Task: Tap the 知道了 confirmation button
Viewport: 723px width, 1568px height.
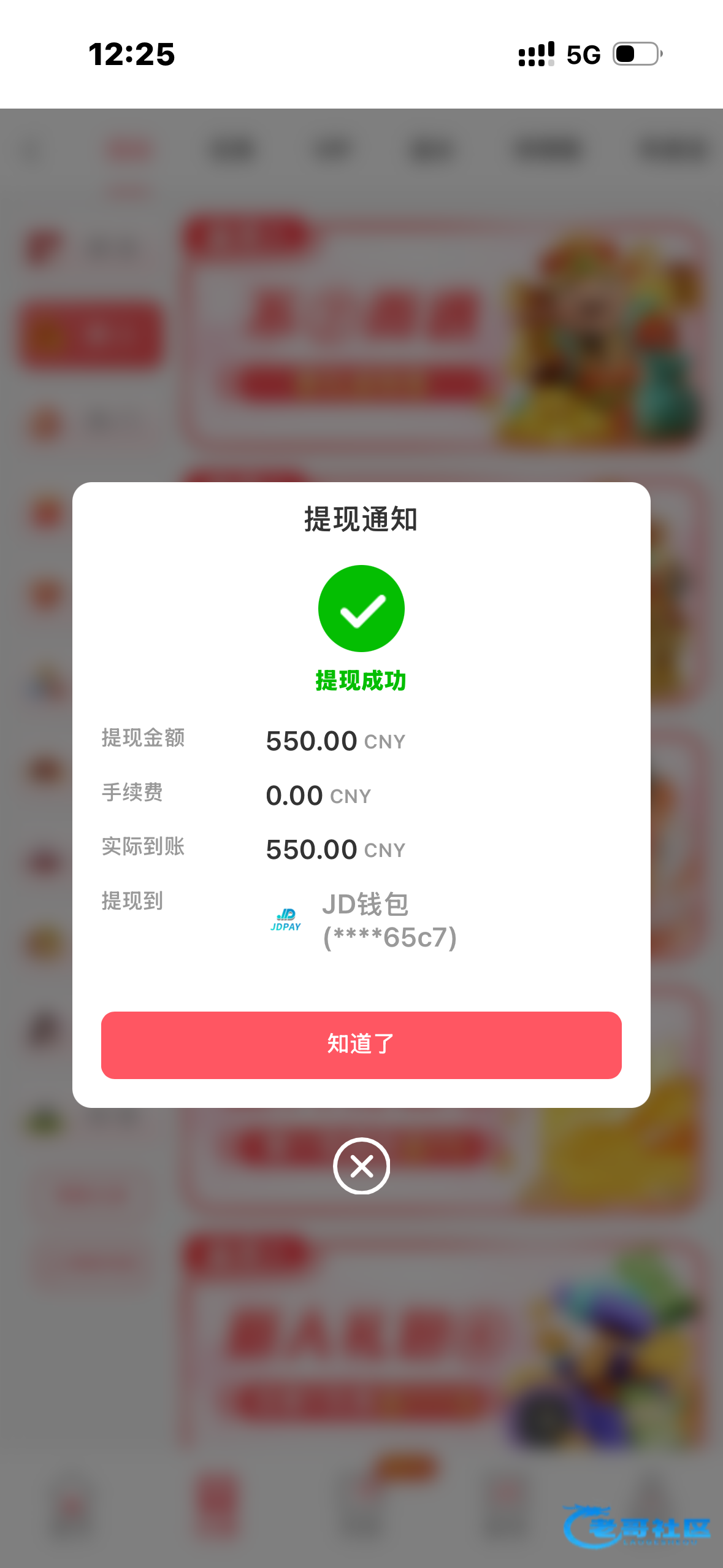Action: [x=361, y=1045]
